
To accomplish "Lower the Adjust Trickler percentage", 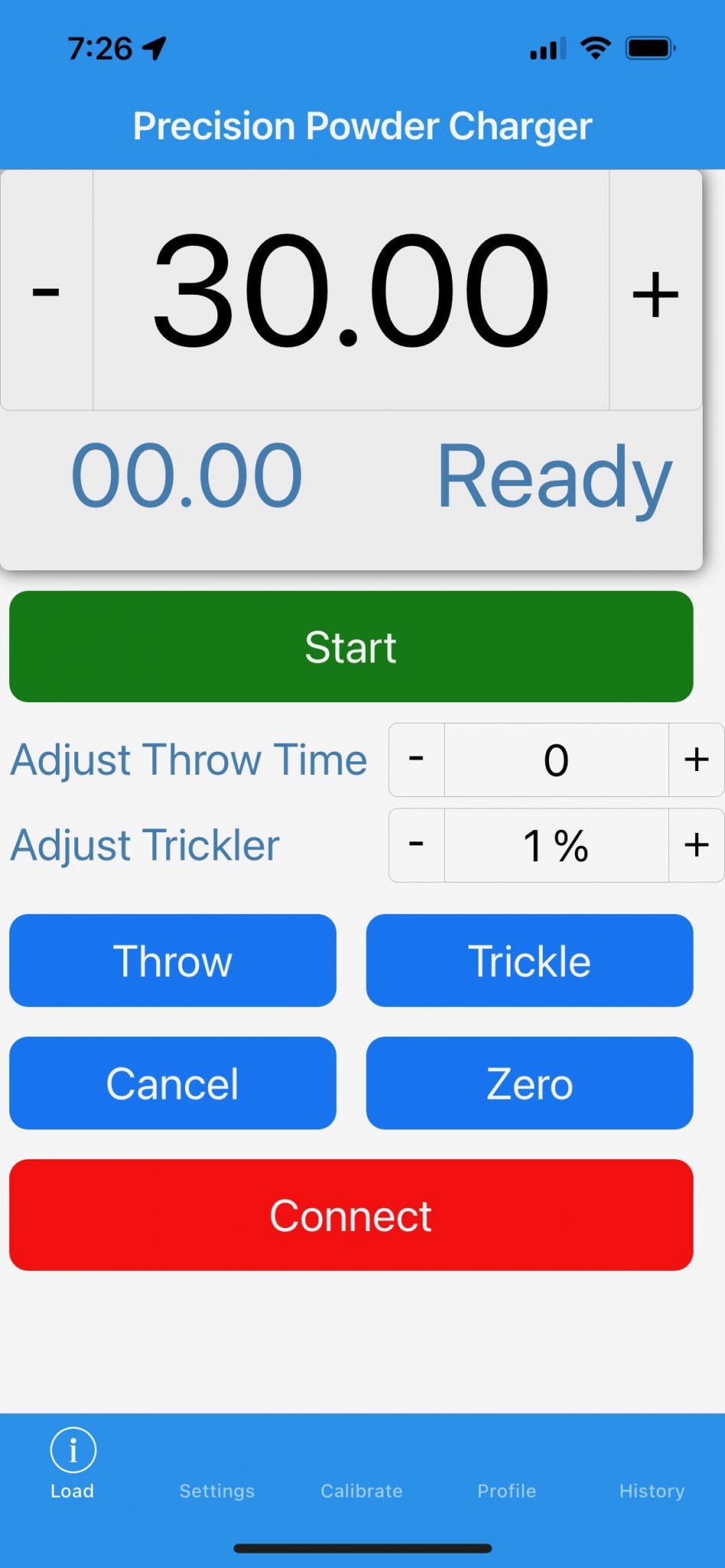I will (416, 845).
